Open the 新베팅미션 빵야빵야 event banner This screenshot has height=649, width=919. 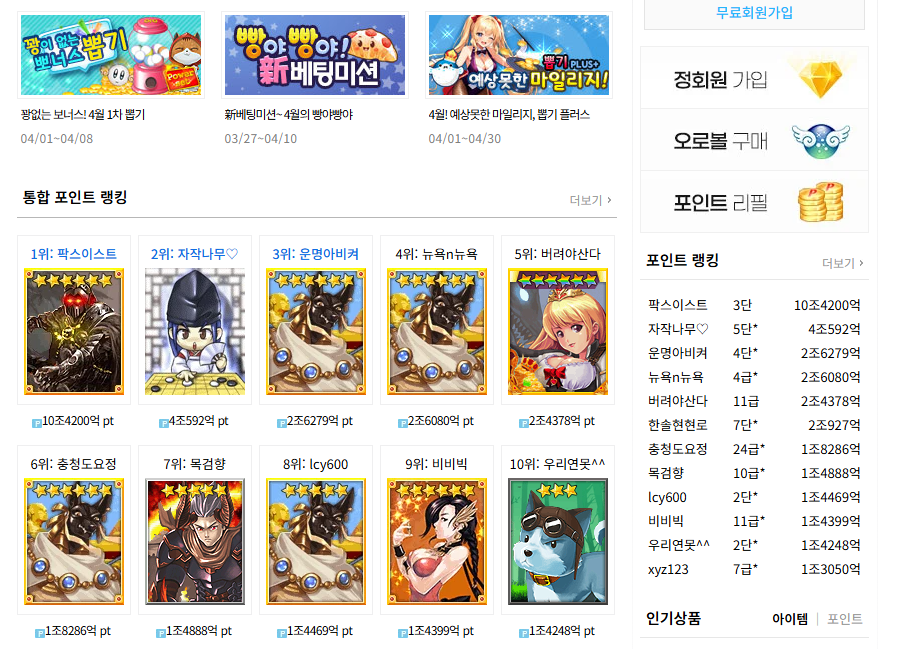pyautogui.click(x=315, y=55)
